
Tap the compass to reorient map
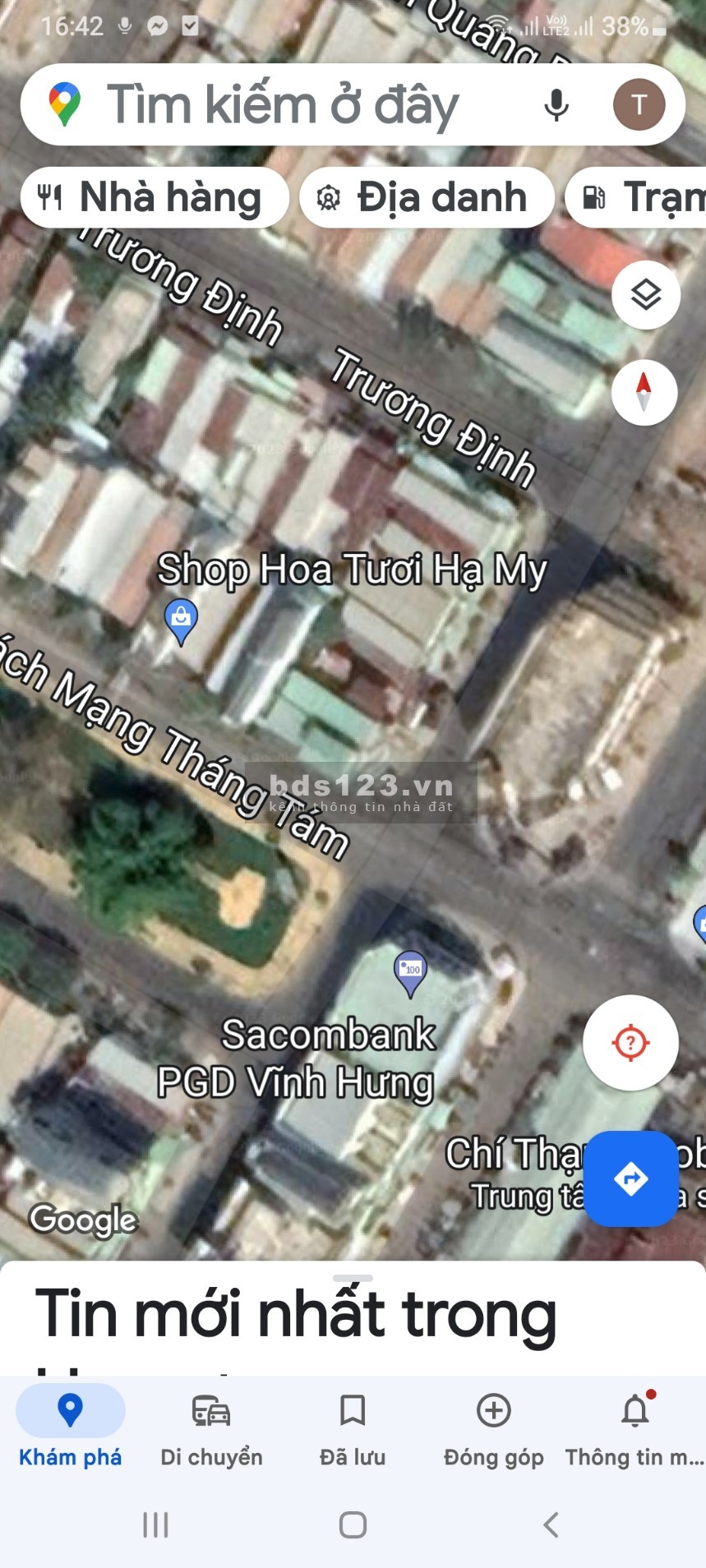(644, 392)
